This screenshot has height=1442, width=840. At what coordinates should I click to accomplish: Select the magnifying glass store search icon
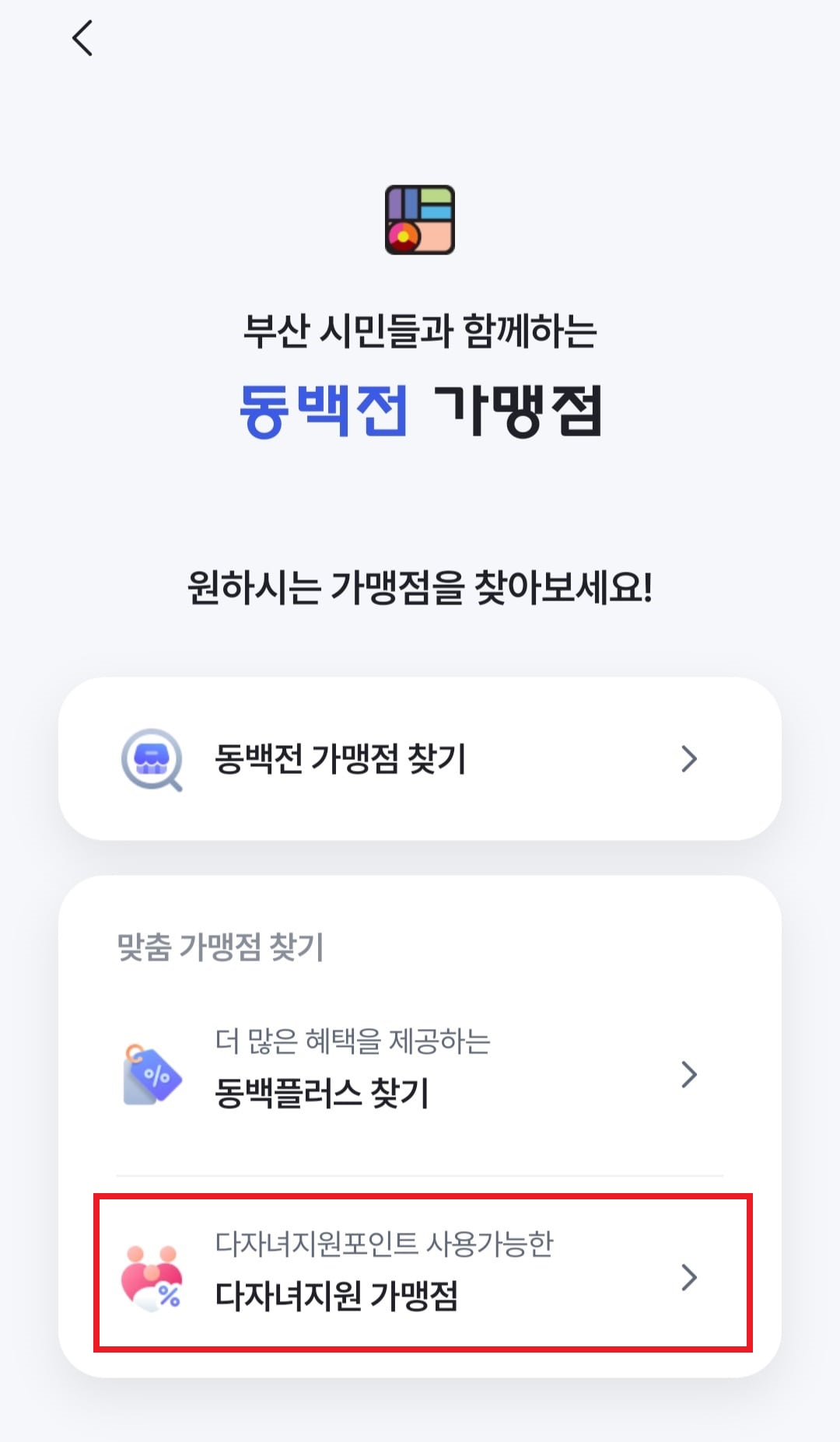point(149,760)
